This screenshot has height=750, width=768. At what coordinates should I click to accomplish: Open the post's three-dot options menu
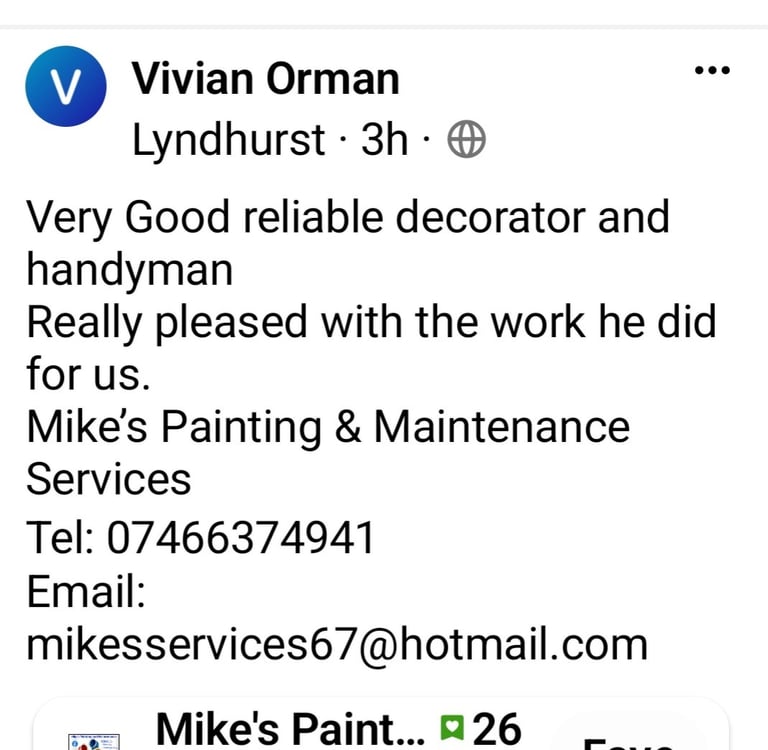[x=712, y=71]
